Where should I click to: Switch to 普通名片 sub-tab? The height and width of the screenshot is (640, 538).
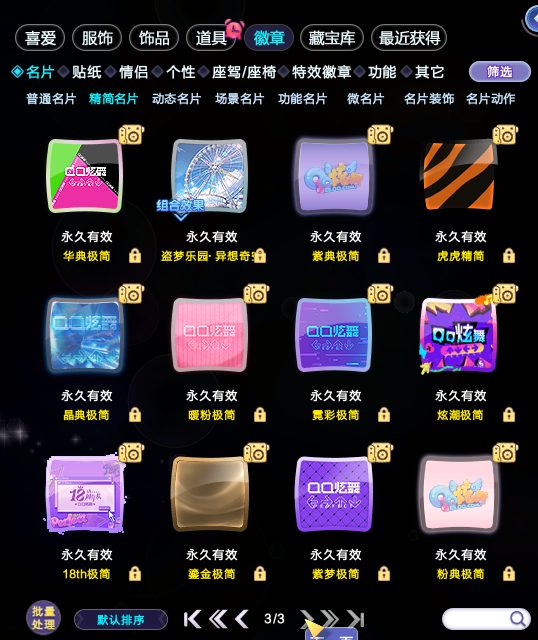point(51,98)
